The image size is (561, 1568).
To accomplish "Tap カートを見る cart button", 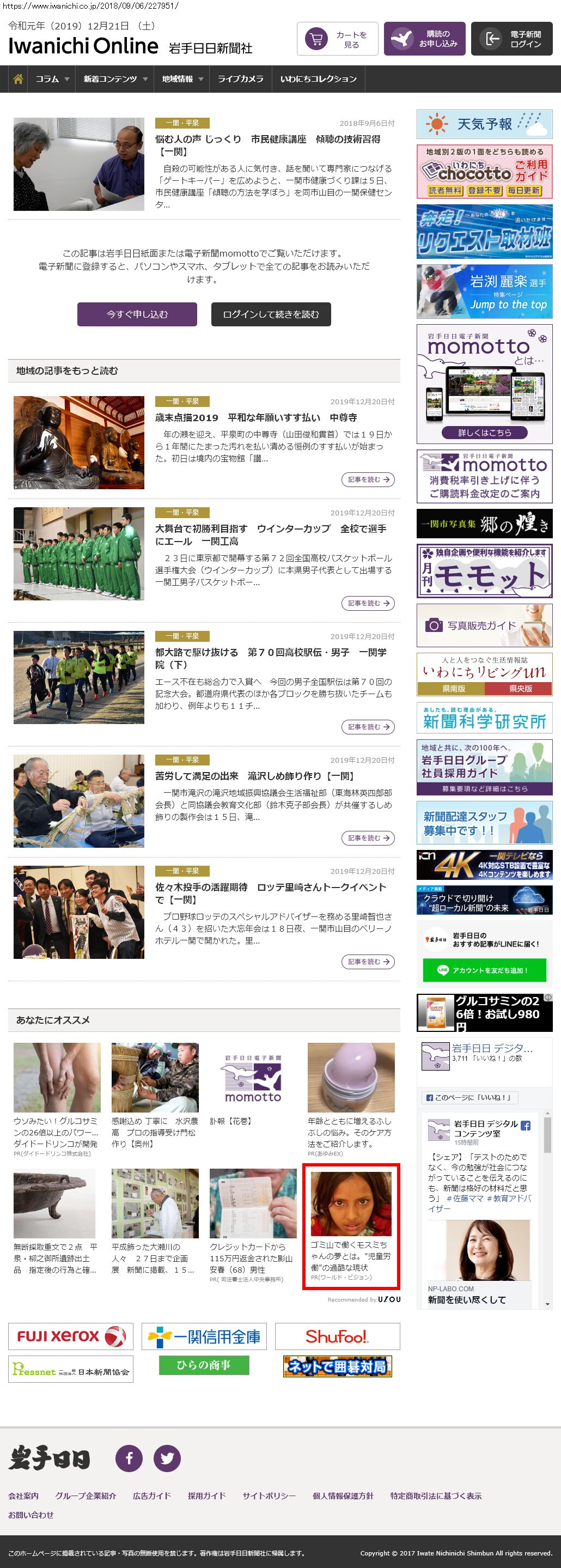I will coord(338,40).
